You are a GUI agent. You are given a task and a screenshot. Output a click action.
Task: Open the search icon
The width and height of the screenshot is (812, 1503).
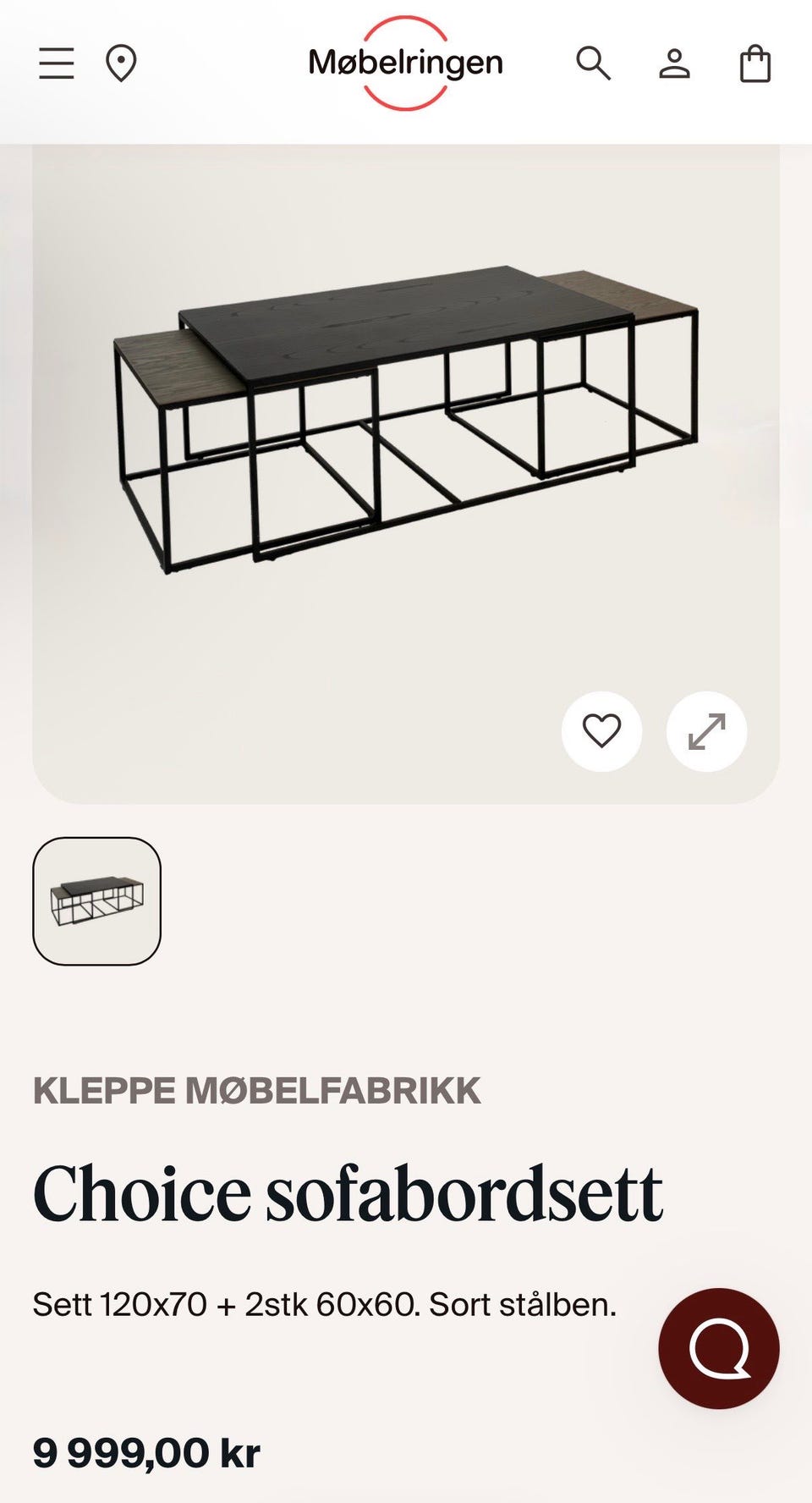point(595,62)
